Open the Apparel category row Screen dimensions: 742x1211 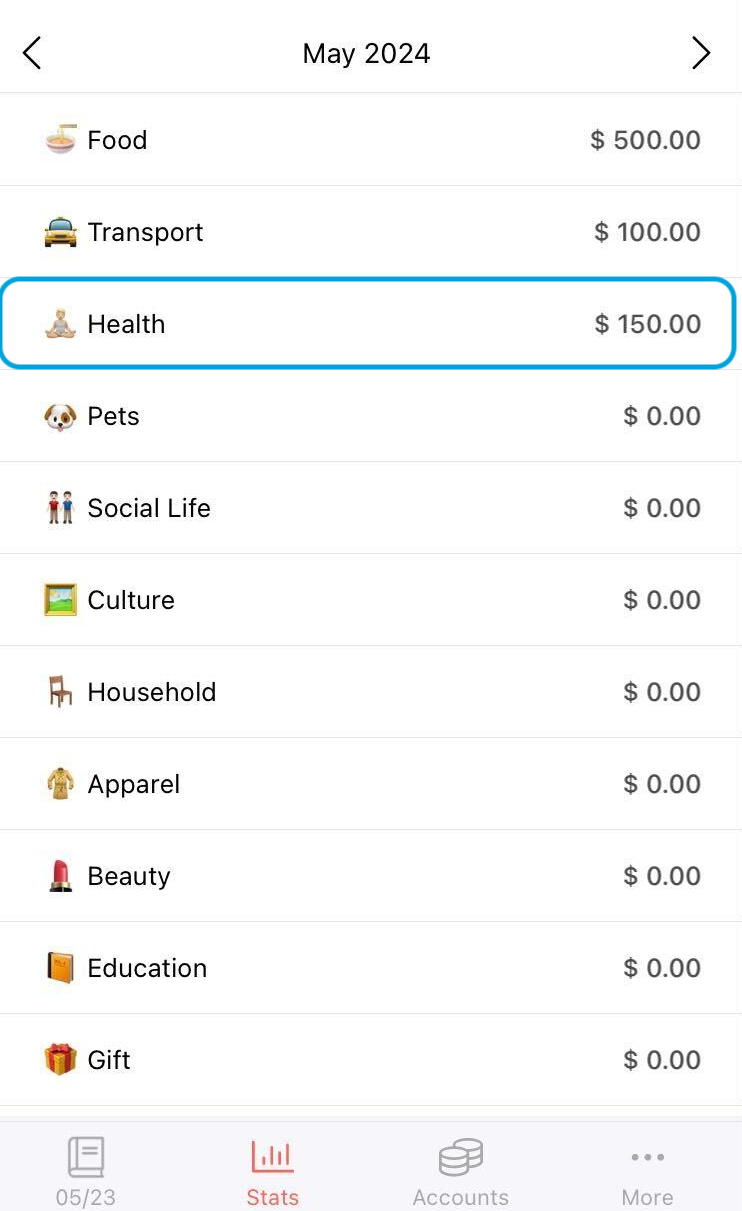click(370, 784)
